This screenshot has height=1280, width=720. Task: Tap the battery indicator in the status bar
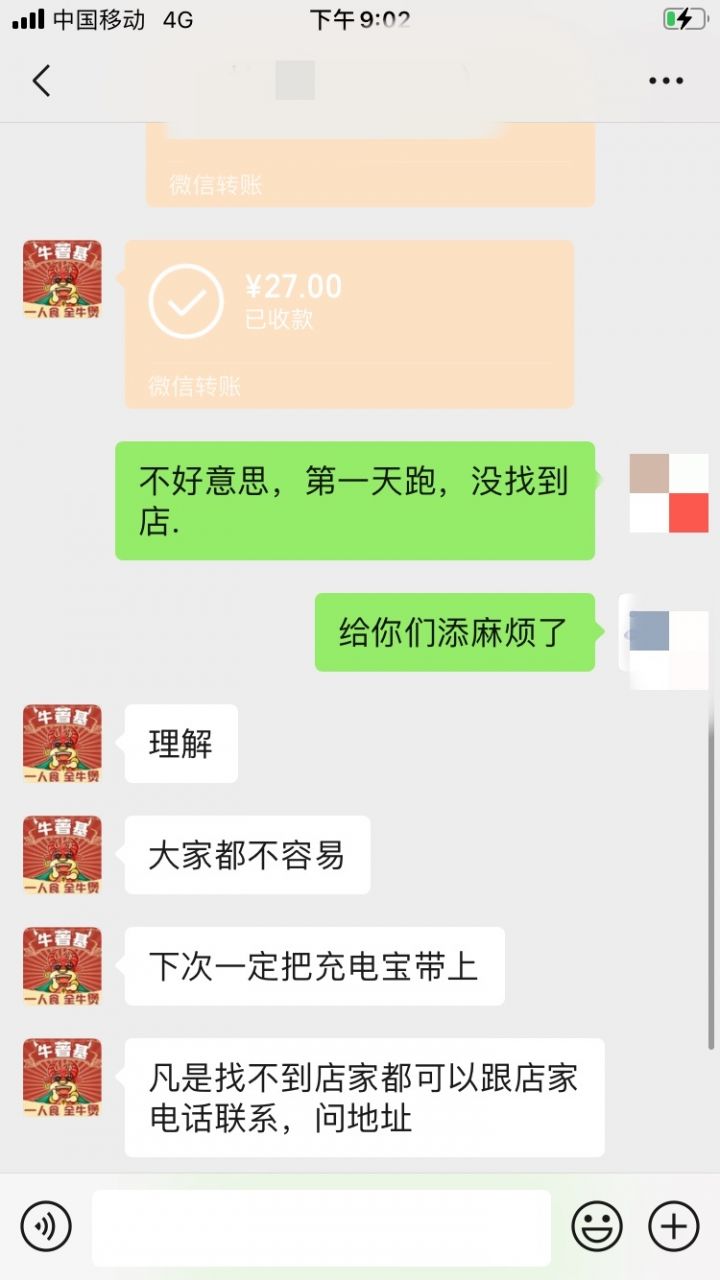pos(690,18)
